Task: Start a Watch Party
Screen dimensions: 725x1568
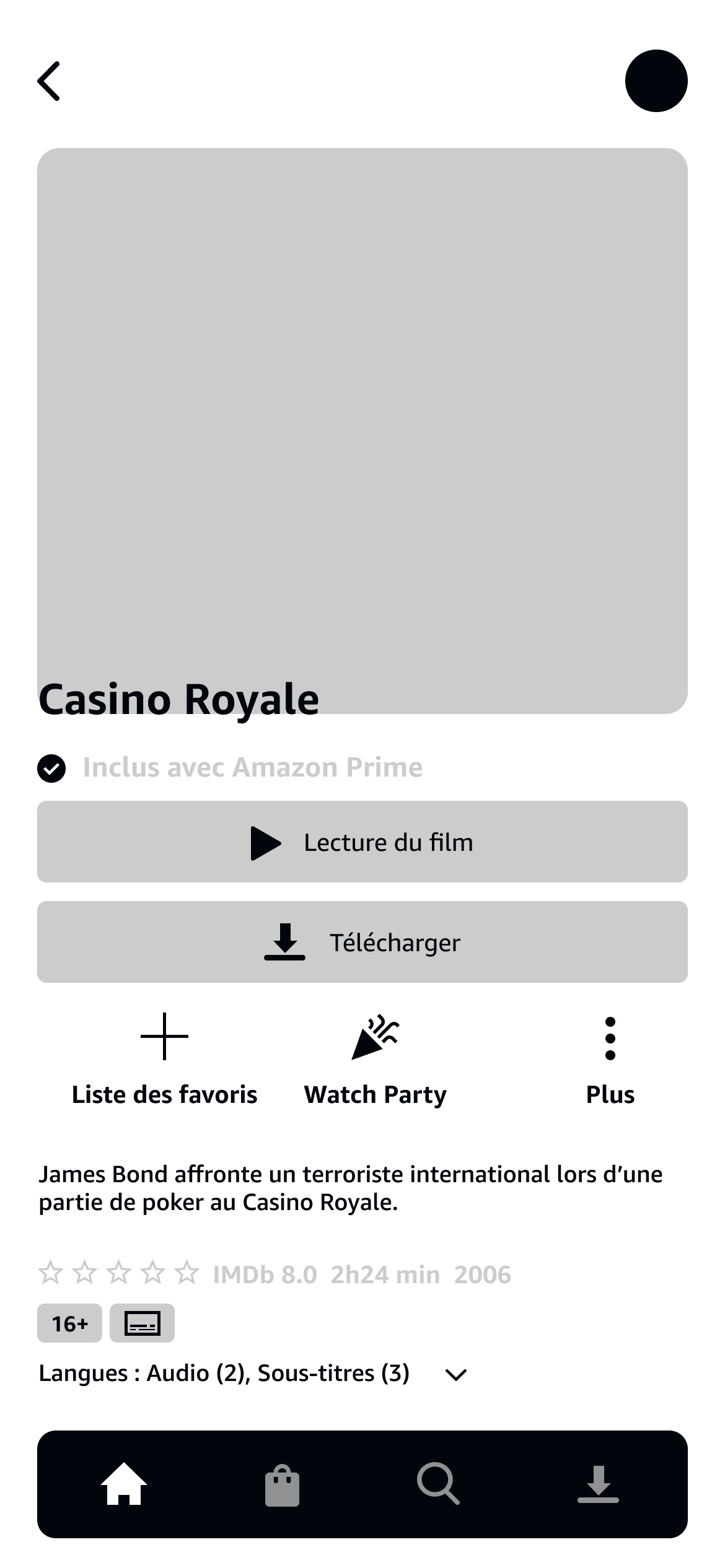Action: tap(376, 1060)
